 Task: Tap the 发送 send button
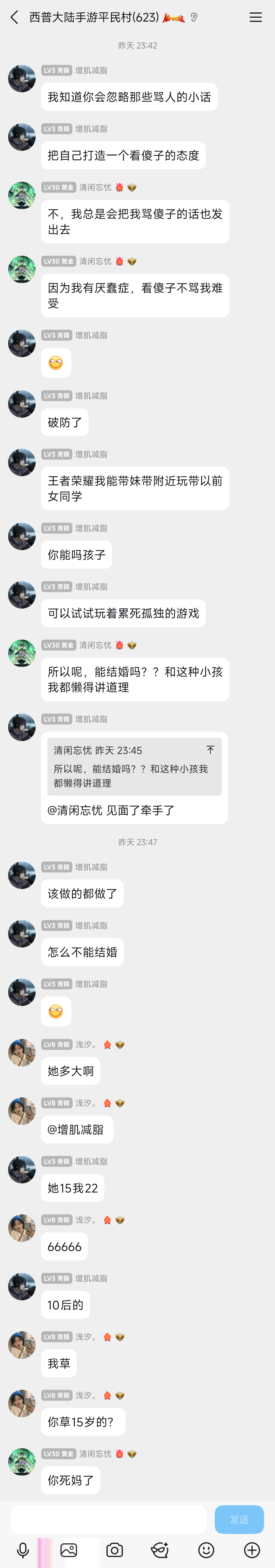239,1519
